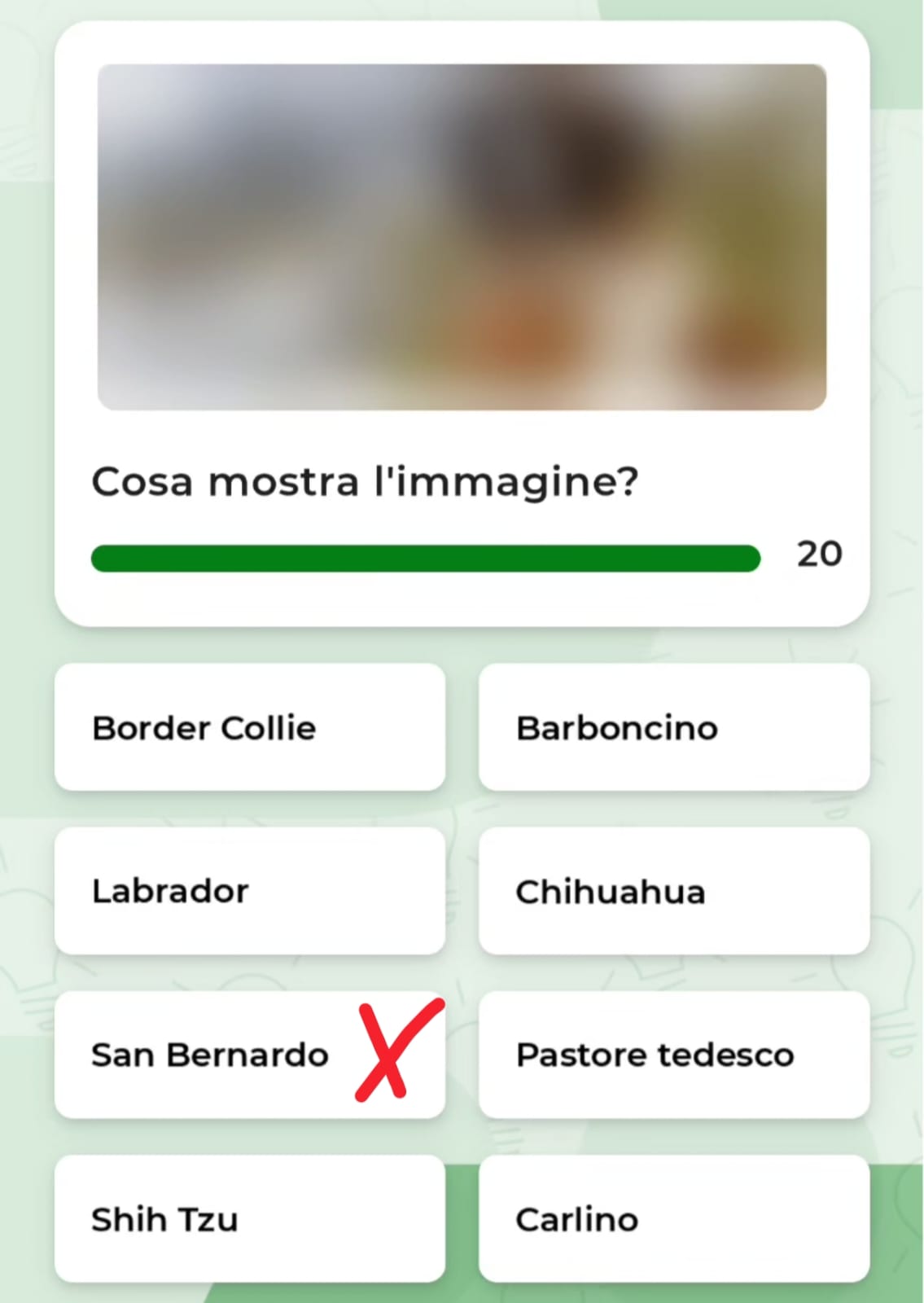The height and width of the screenshot is (1303, 924).
Task: Pick Carlino as the answer
Action: tap(673, 1219)
